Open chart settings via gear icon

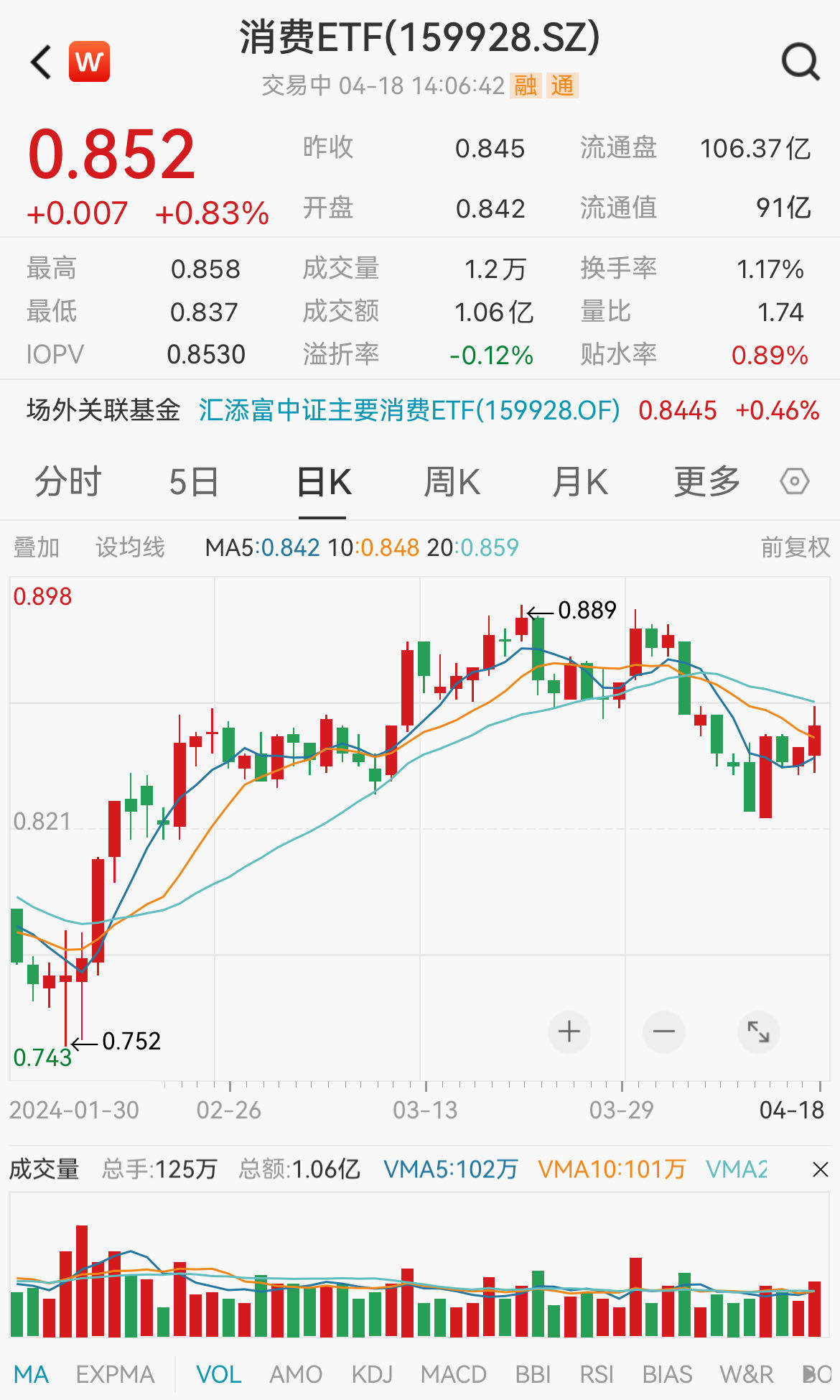(x=794, y=482)
